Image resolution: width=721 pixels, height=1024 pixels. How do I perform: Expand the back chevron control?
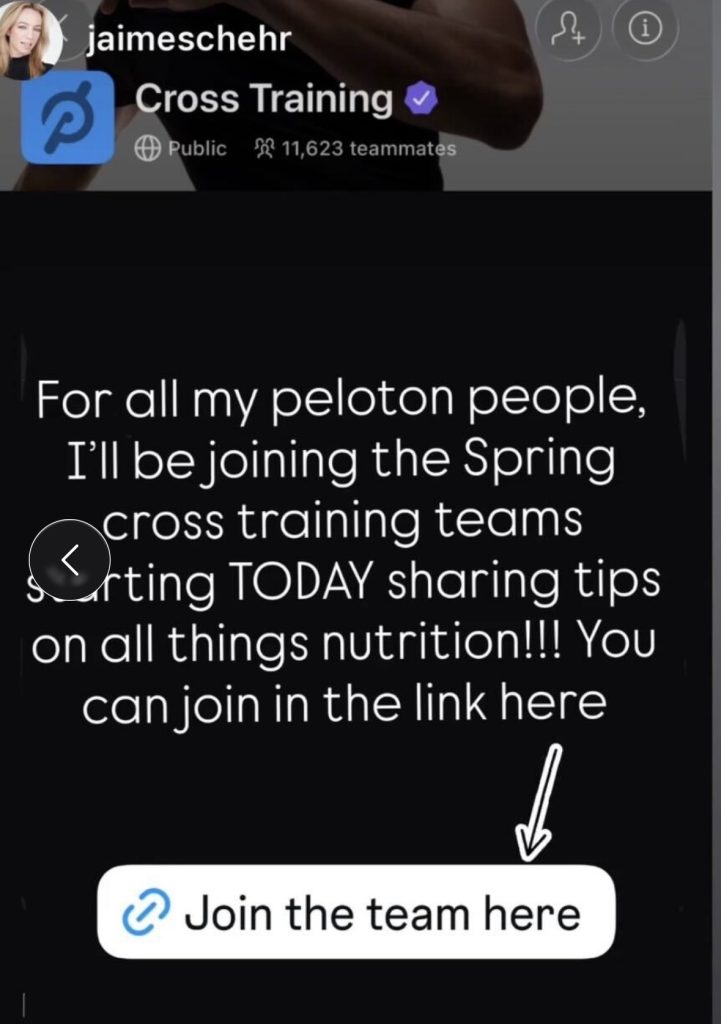[71, 559]
